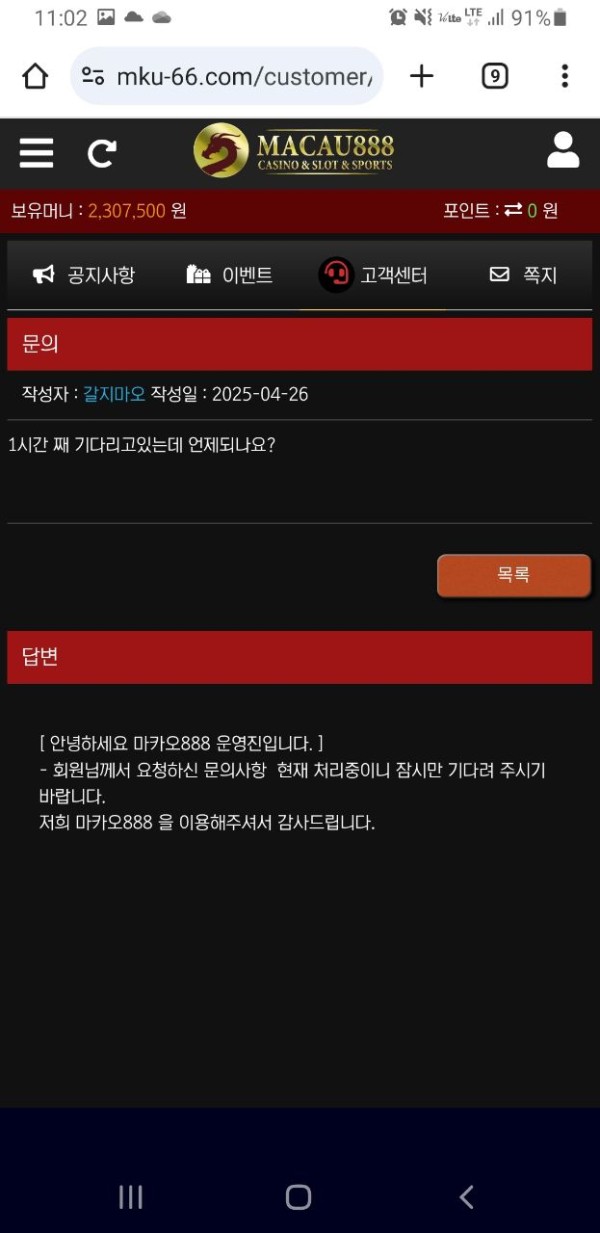
Task: Open the recent apps view
Action: 131,1196
